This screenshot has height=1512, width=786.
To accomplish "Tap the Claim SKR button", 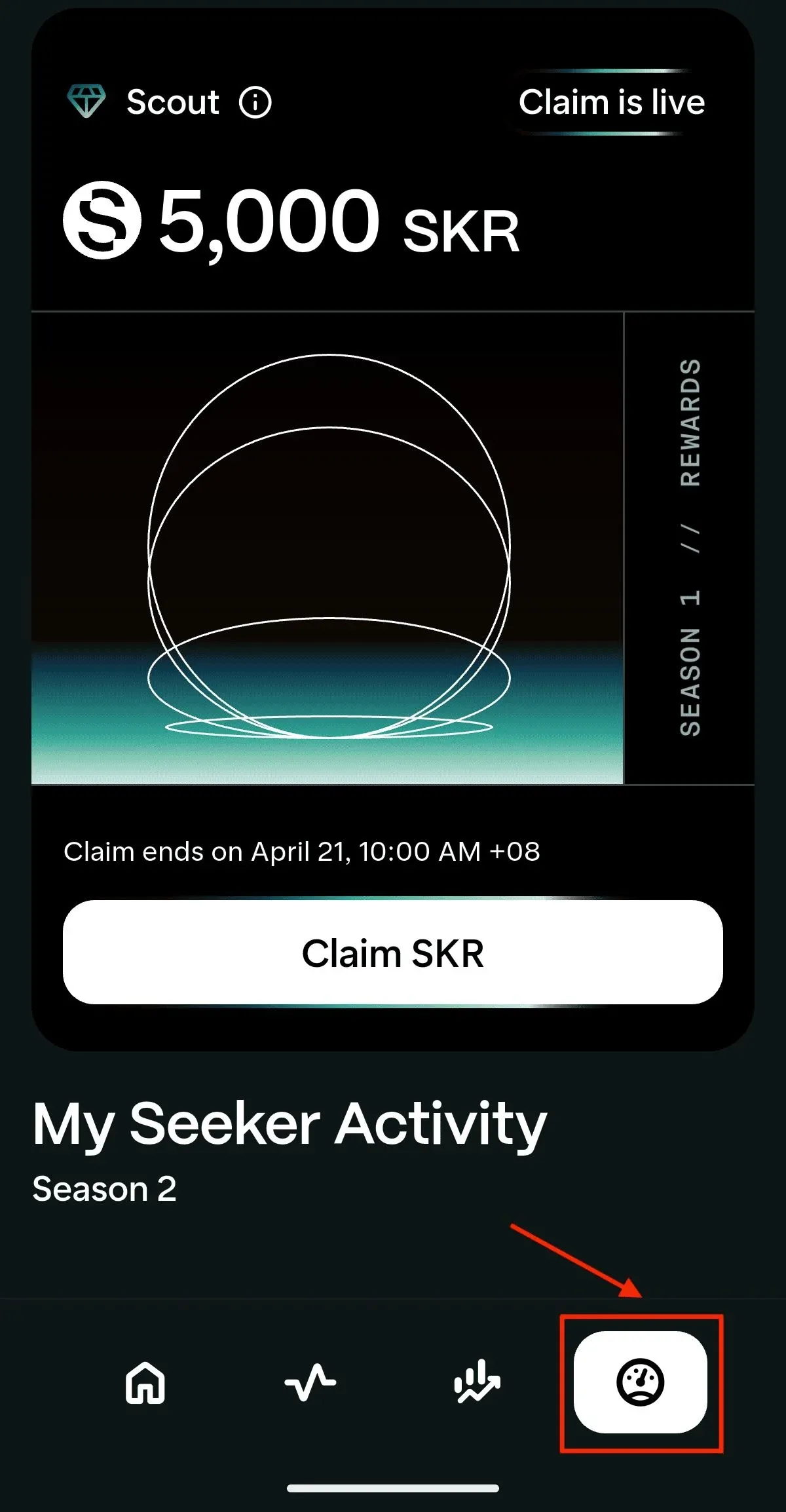I will pyautogui.click(x=393, y=954).
